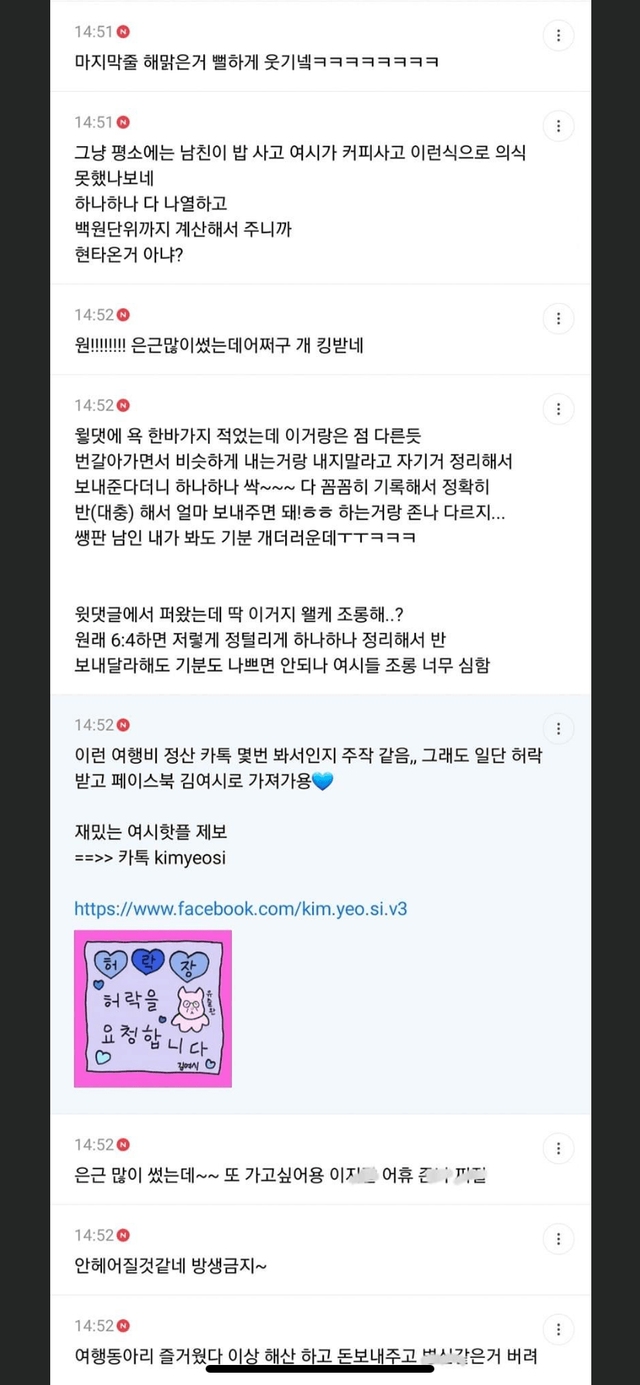
Task: View the pink '허락을 요청합니다' attached image
Action: click(x=153, y=1008)
